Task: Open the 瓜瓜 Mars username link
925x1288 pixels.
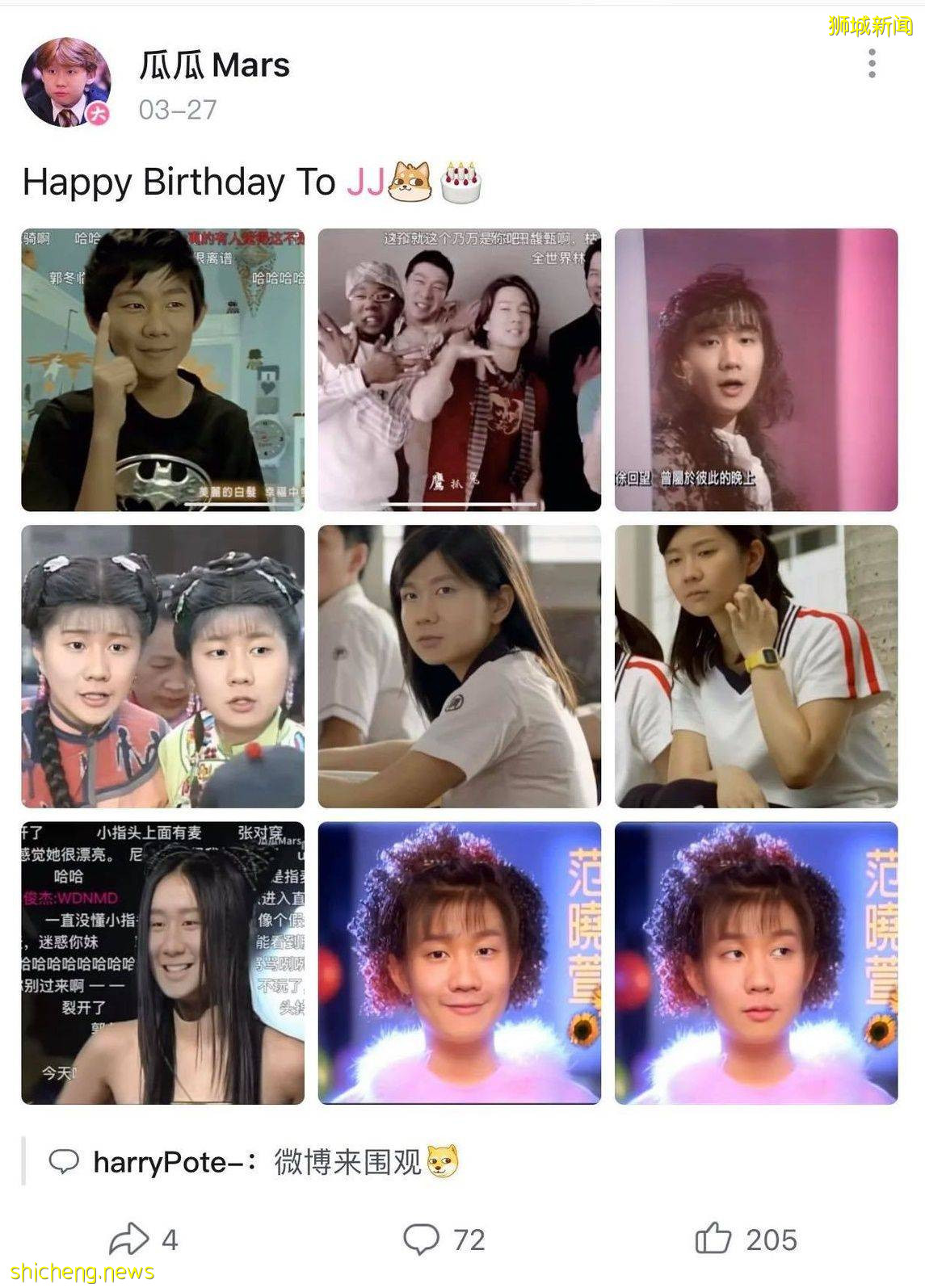Action: click(x=214, y=65)
